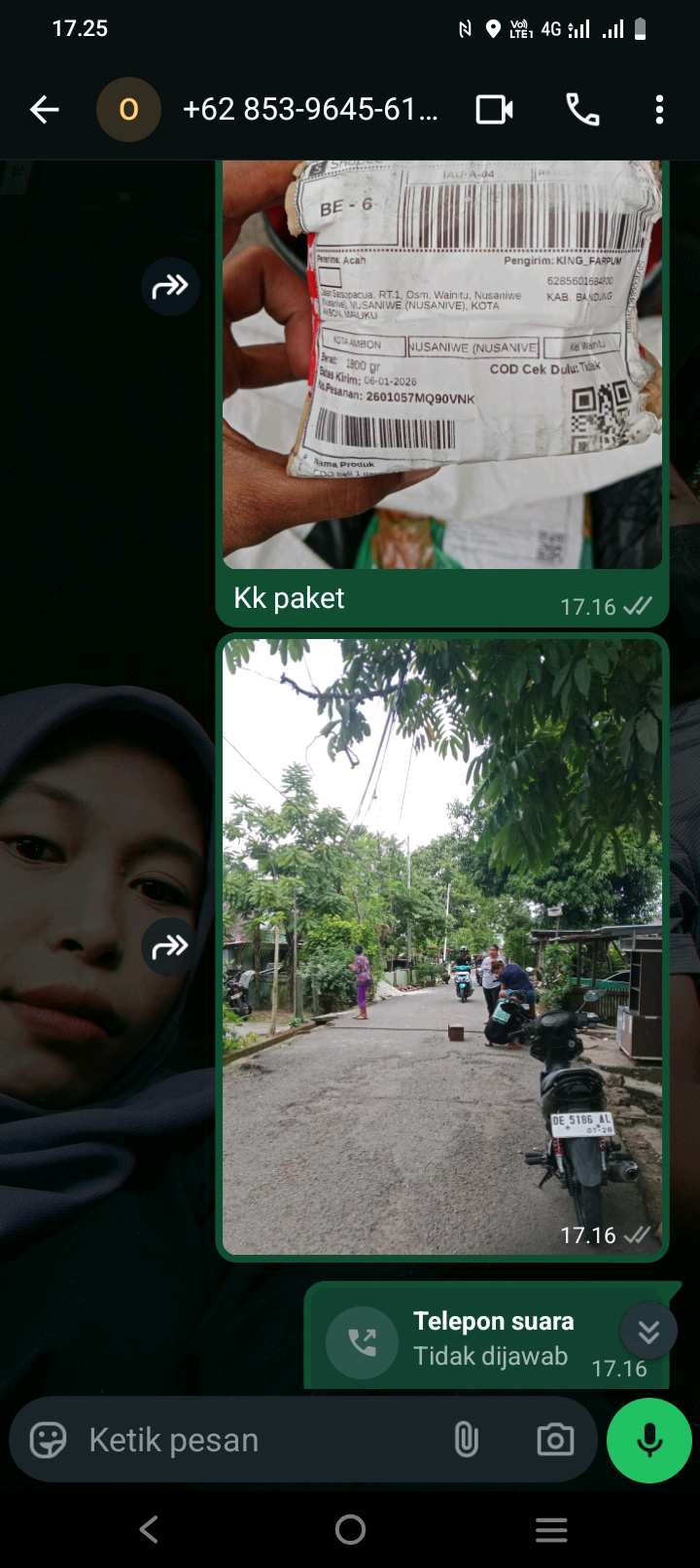Jump to the latest messages
700x1568 pixels.
648,1331
